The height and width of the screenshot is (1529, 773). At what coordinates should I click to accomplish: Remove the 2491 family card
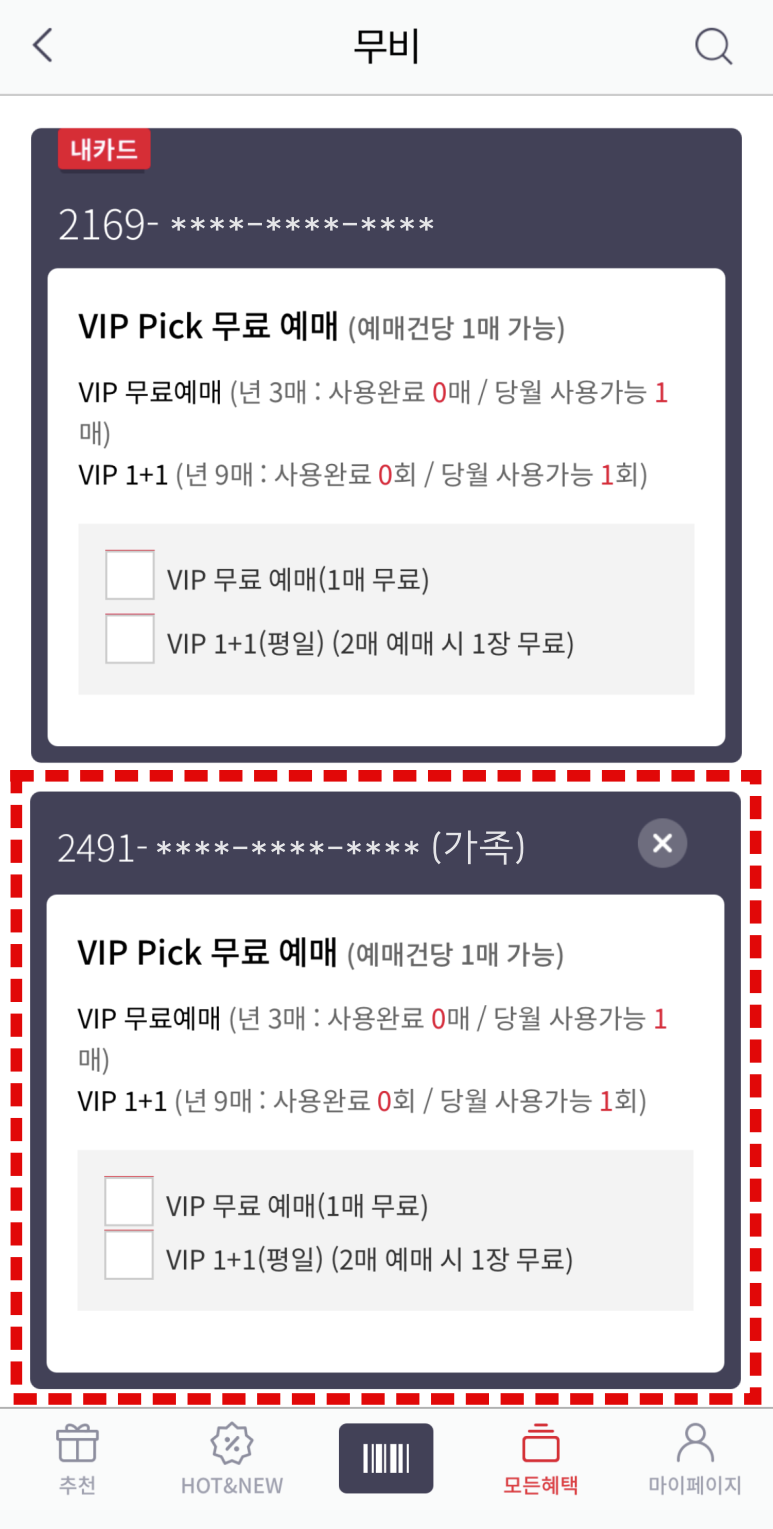point(662,843)
